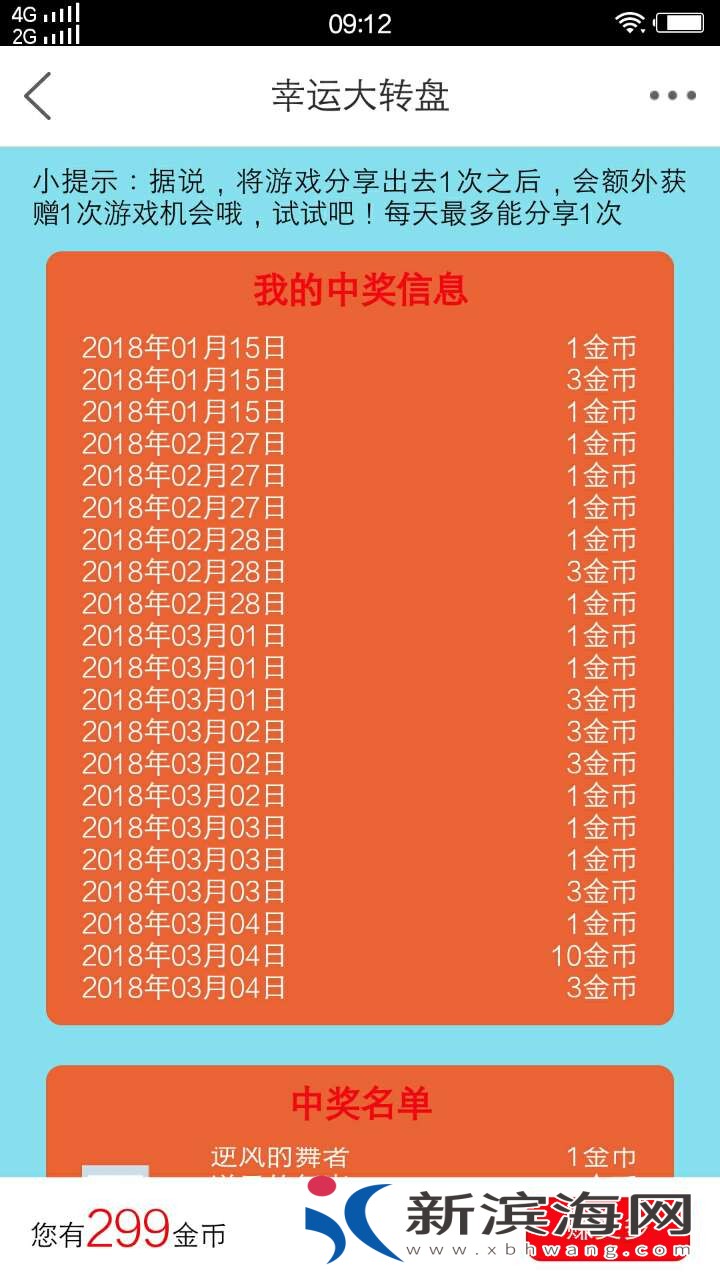
Task: Open the three-dot overflow menu
Action: pos(672,96)
